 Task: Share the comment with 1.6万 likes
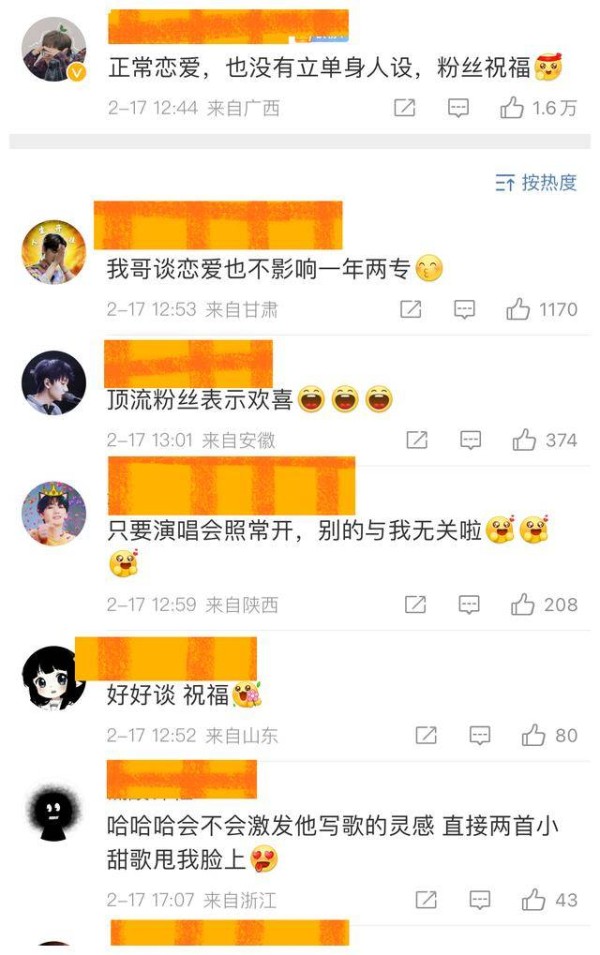(404, 108)
